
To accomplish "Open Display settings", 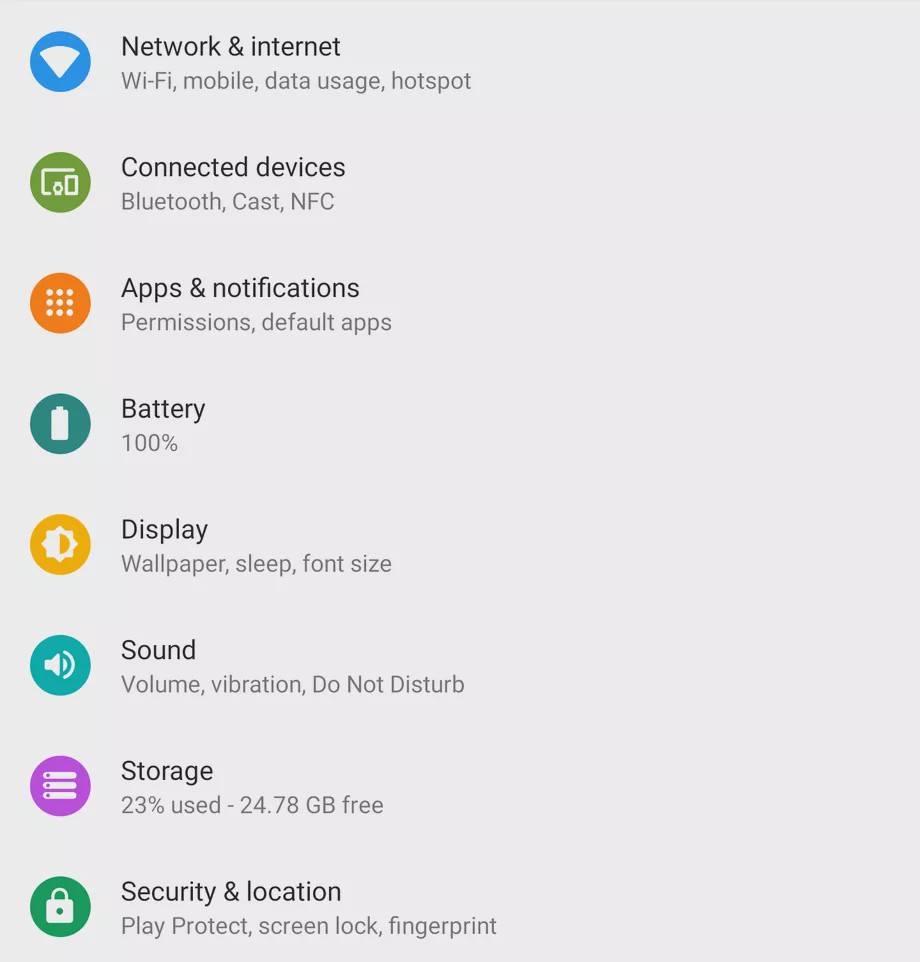I will point(165,545).
